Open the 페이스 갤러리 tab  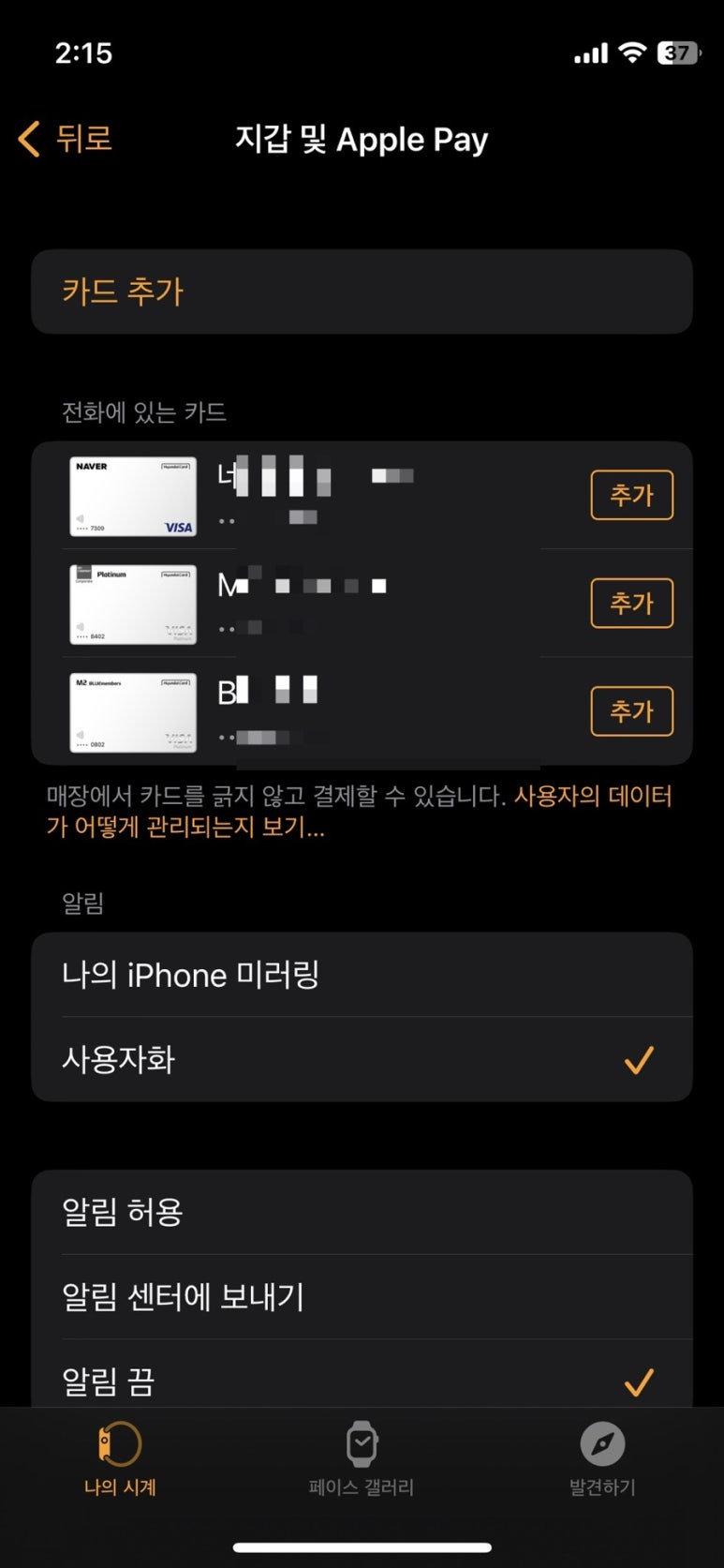point(362,1458)
